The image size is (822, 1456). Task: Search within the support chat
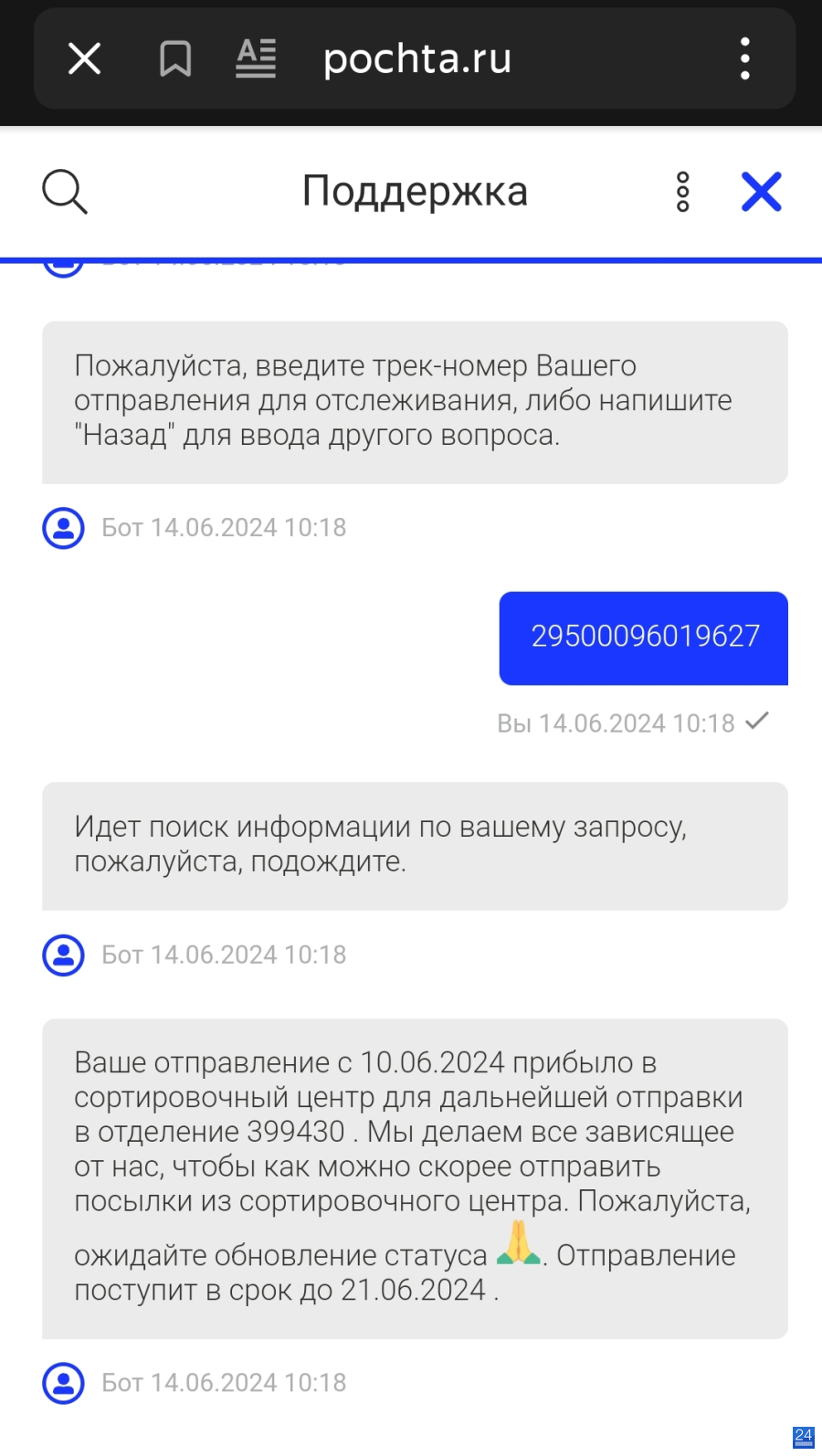pos(65,192)
